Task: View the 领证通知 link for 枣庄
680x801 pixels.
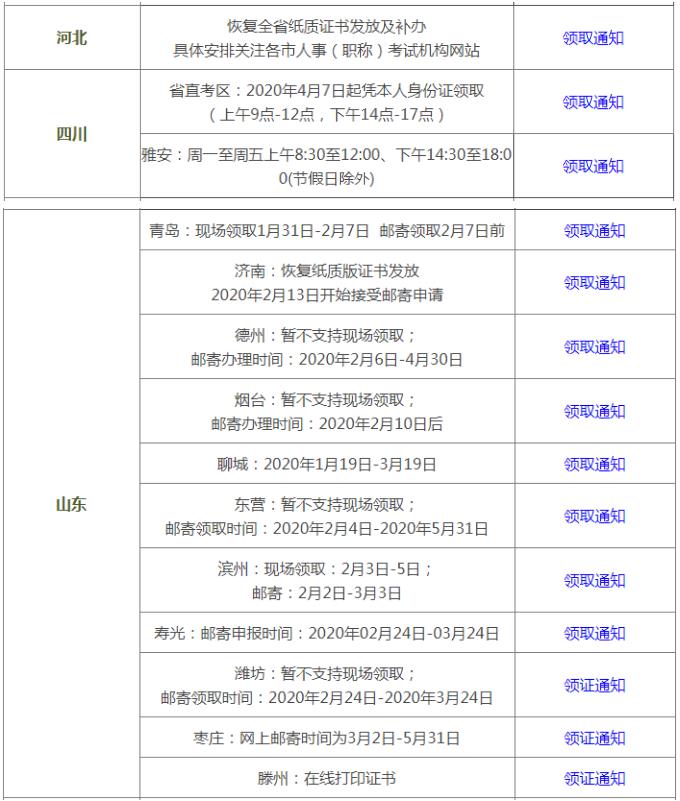Action: point(594,739)
